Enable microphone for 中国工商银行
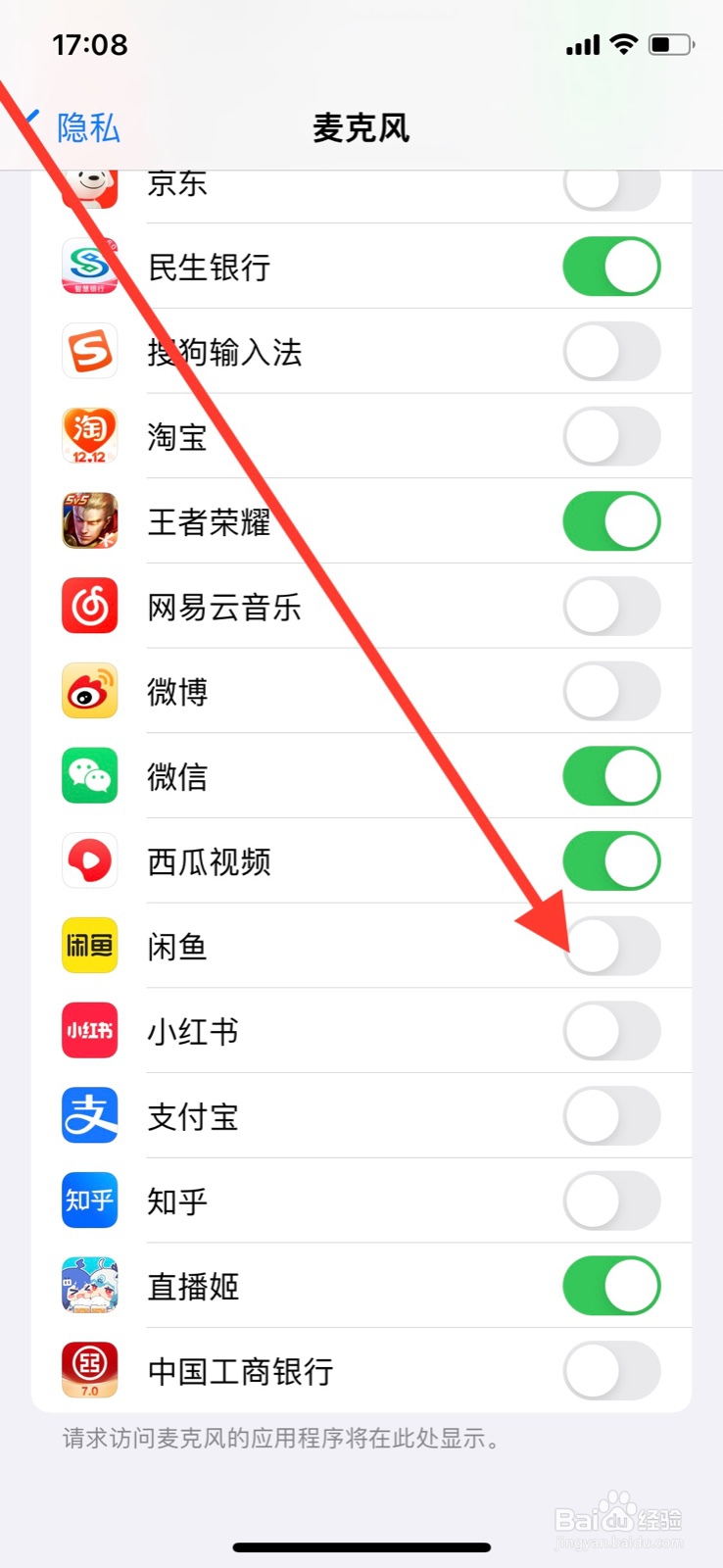Image resolution: width=723 pixels, height=1568 pixels. pos(611,1371)
